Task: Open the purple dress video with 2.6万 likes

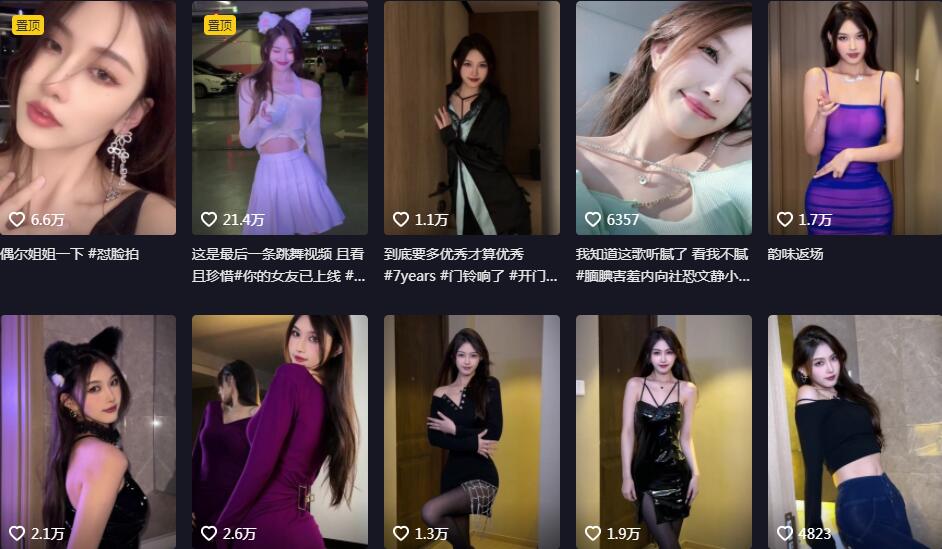Action: 279,430
